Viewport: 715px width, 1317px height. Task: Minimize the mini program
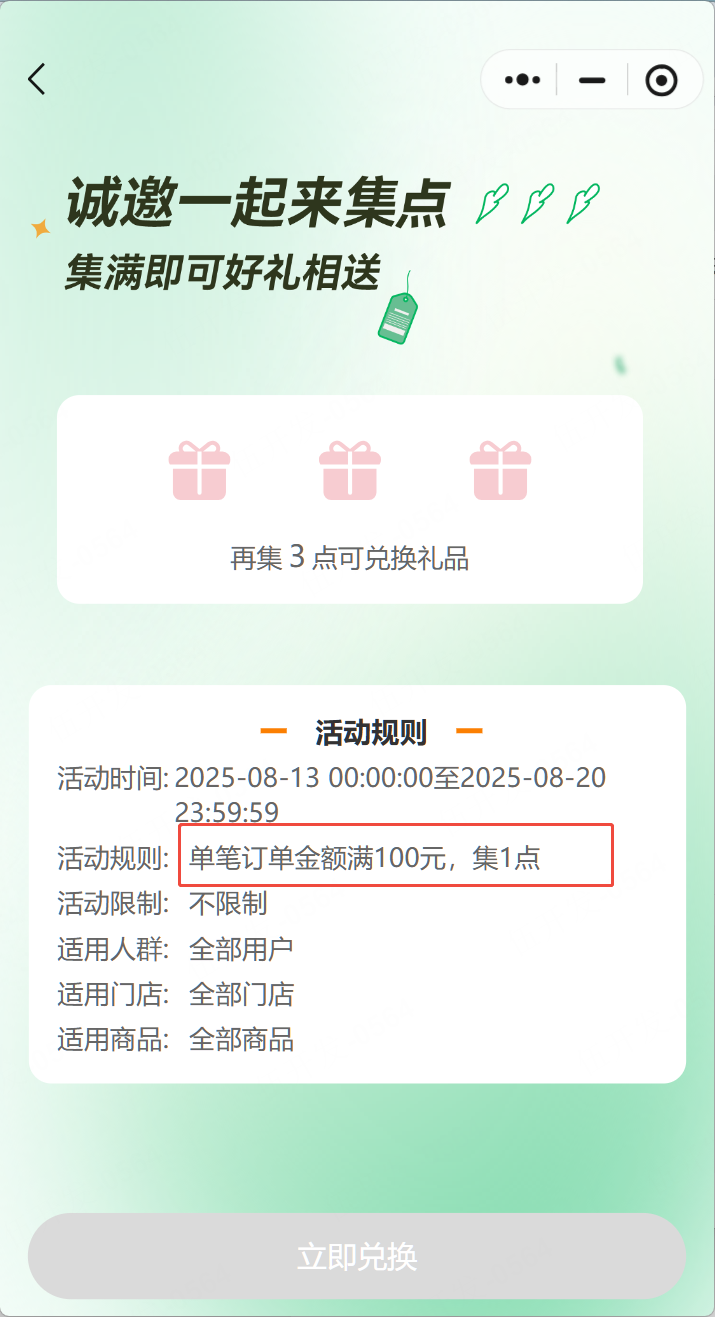[x=592, y=80]
